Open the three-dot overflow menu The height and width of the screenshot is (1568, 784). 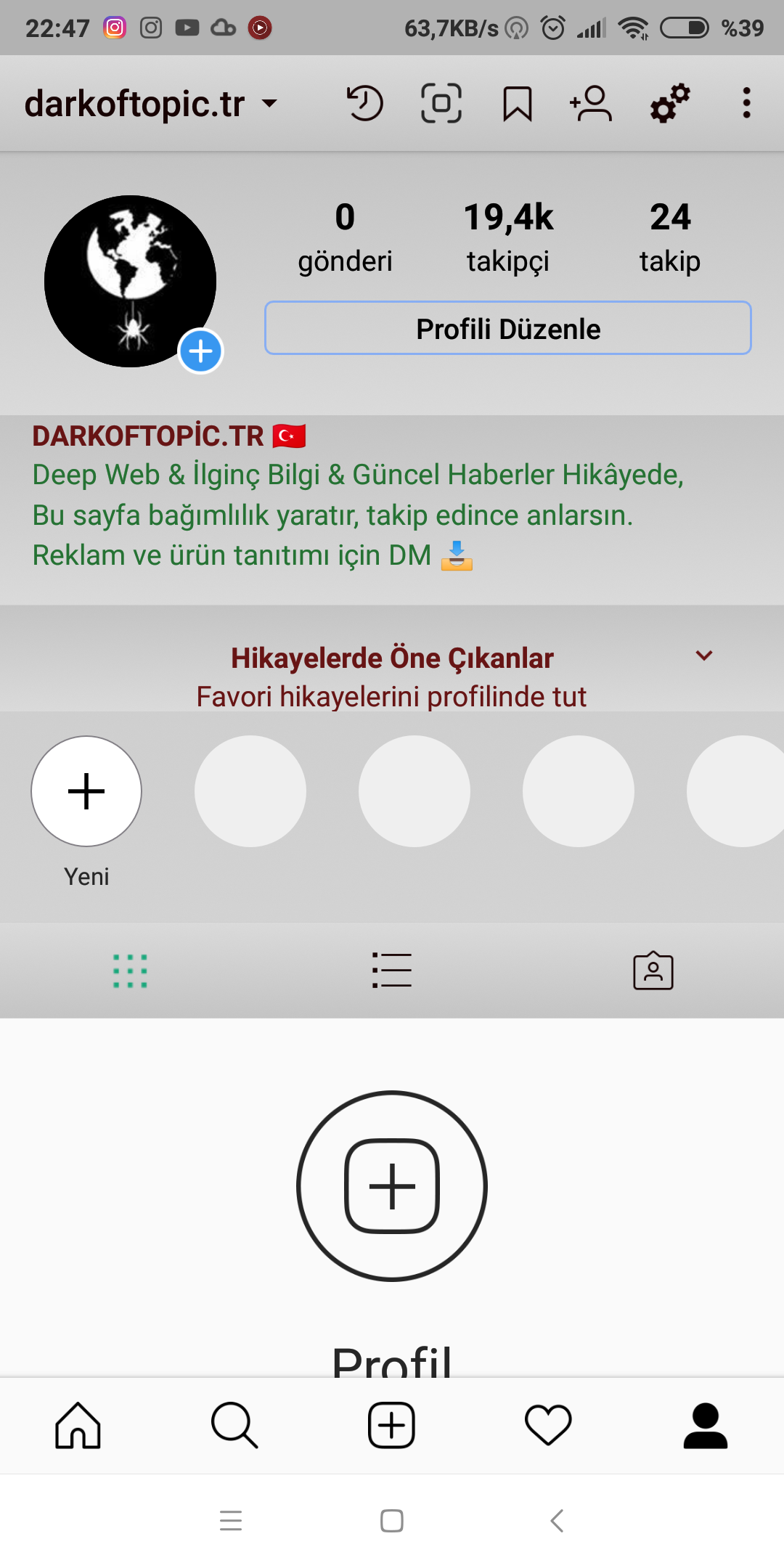click(x=746, y=103)
